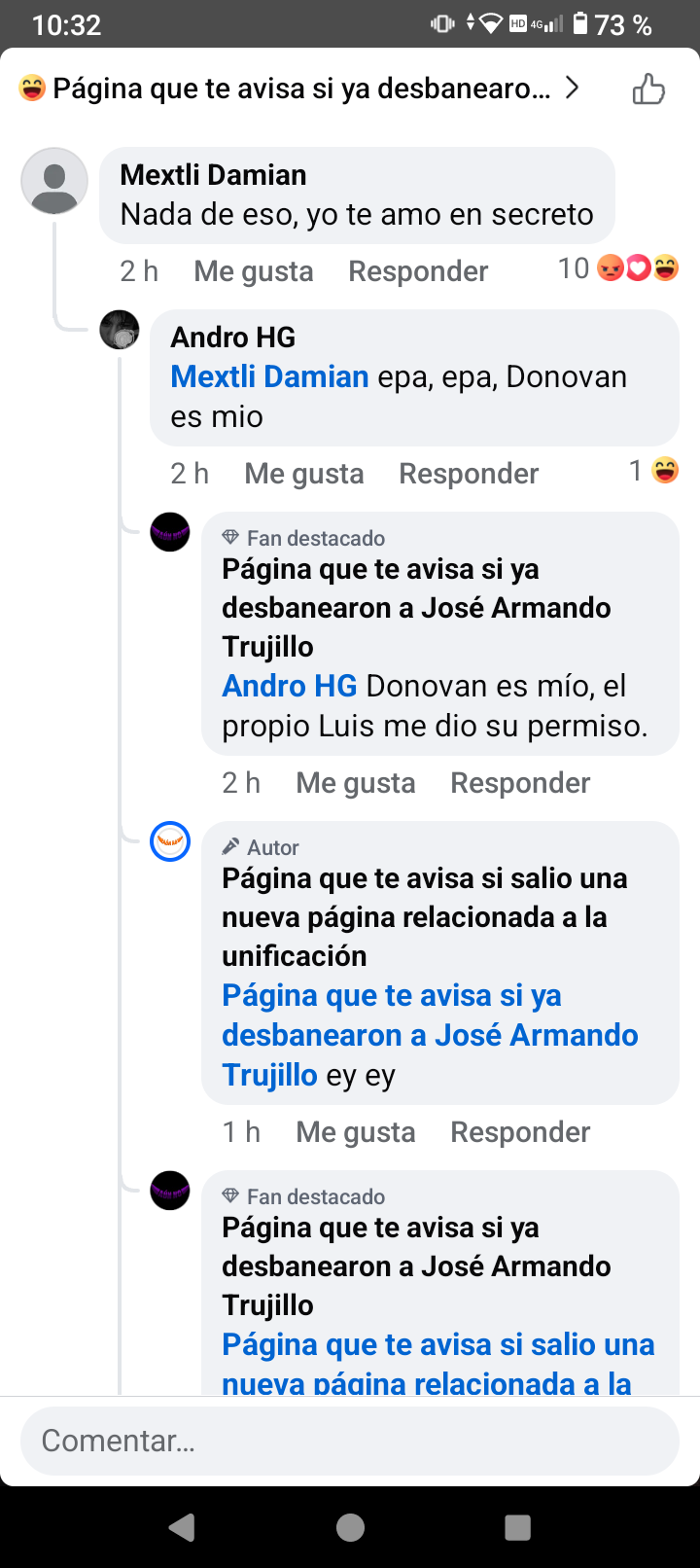
Task: Open the Andro HG mention in the Fan destacado reply
Action: (290, 686)
